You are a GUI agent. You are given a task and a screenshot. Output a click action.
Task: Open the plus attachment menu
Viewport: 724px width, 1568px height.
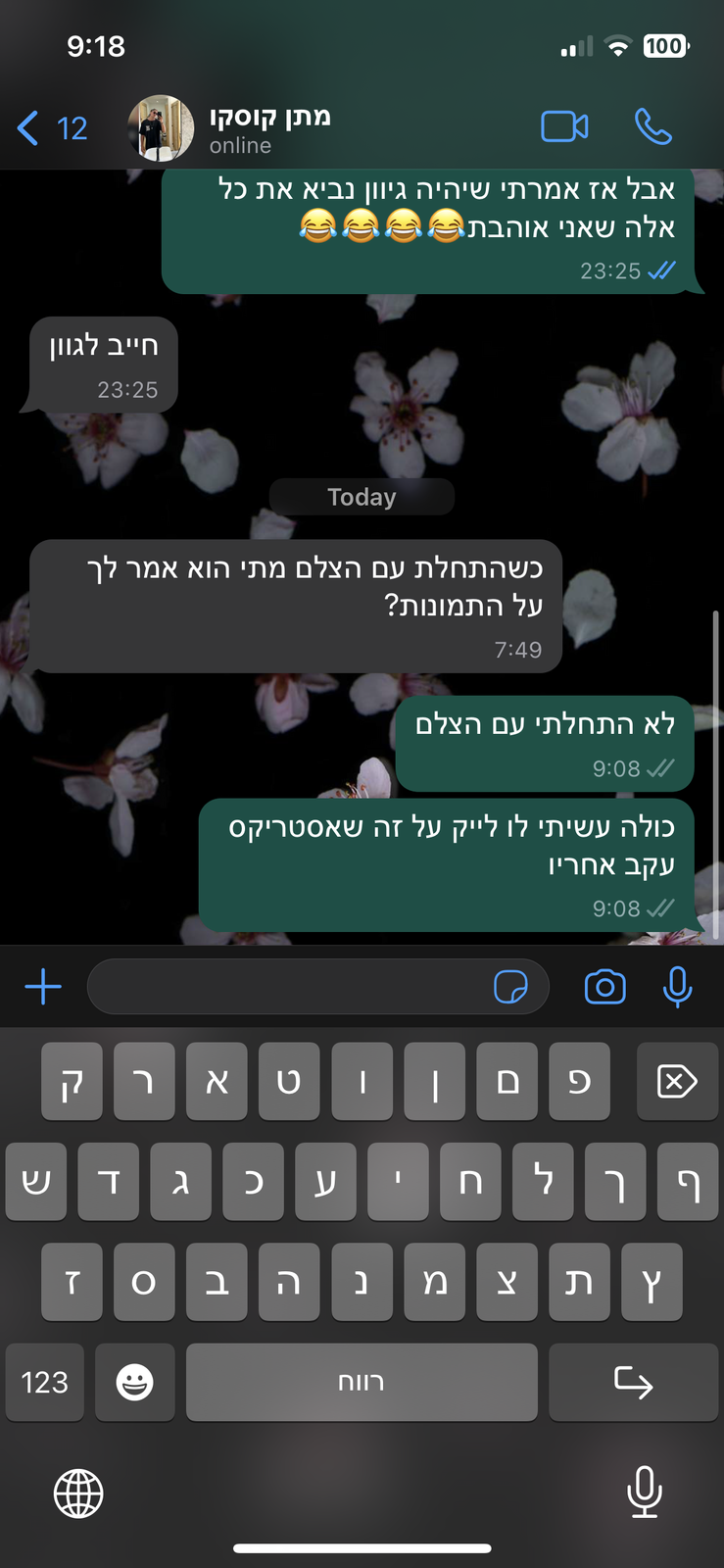coord(43,987)
